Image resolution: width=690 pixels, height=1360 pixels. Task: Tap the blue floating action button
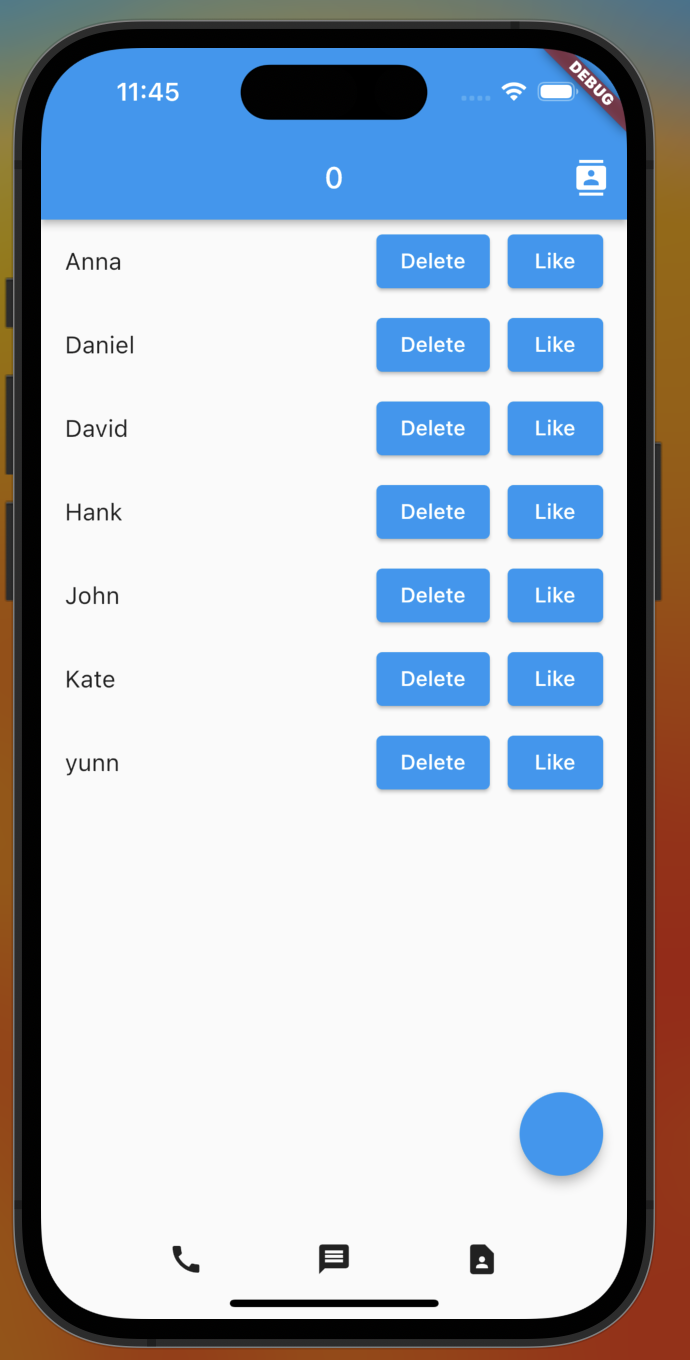[x=561, y=1134]
